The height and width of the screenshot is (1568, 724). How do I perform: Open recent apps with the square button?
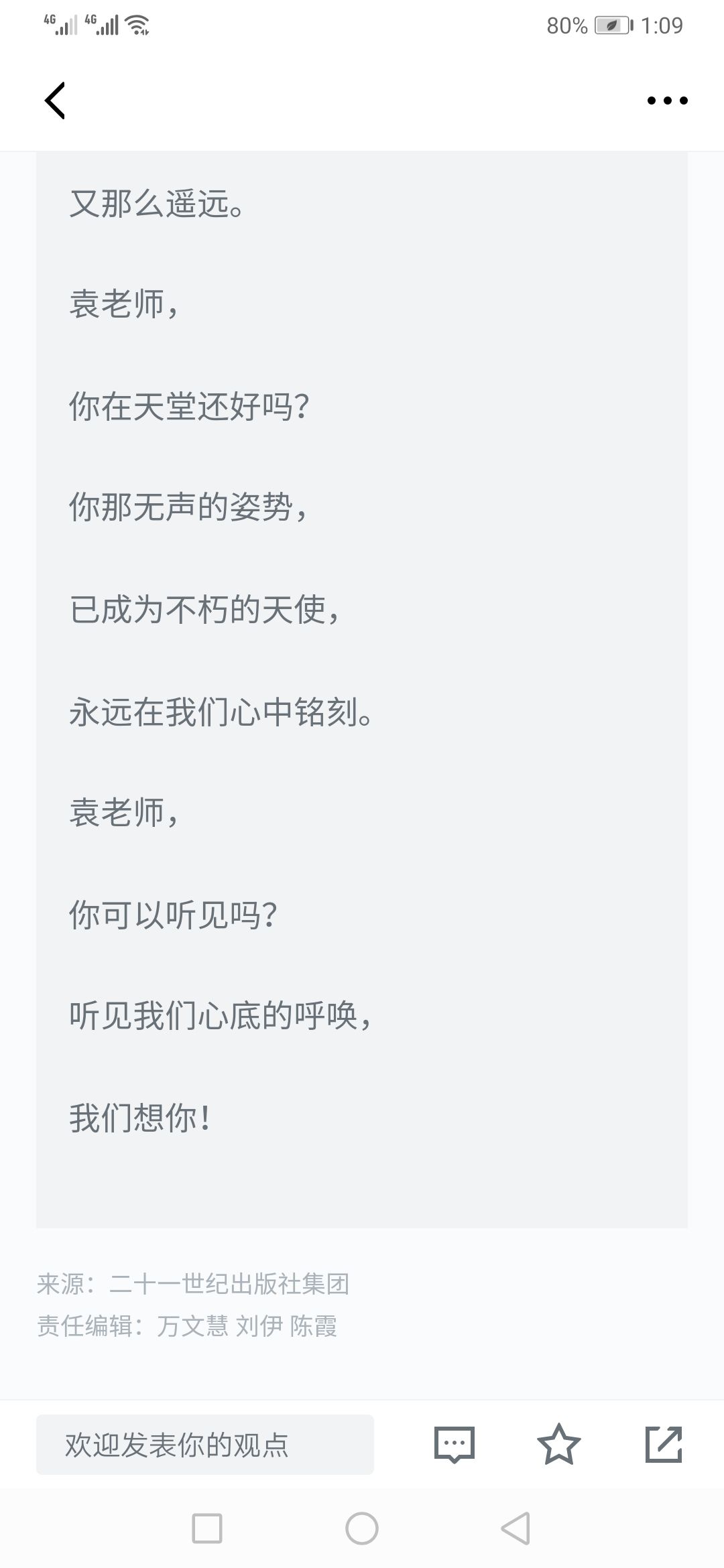207,1528
